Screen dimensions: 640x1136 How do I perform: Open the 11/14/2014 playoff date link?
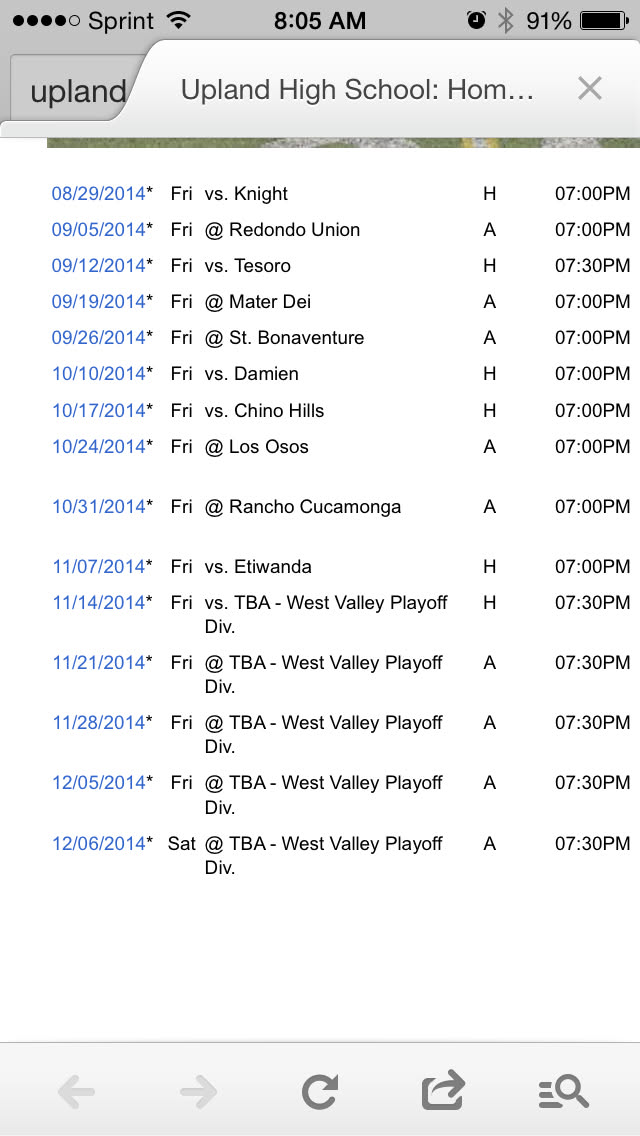[99, 603]
